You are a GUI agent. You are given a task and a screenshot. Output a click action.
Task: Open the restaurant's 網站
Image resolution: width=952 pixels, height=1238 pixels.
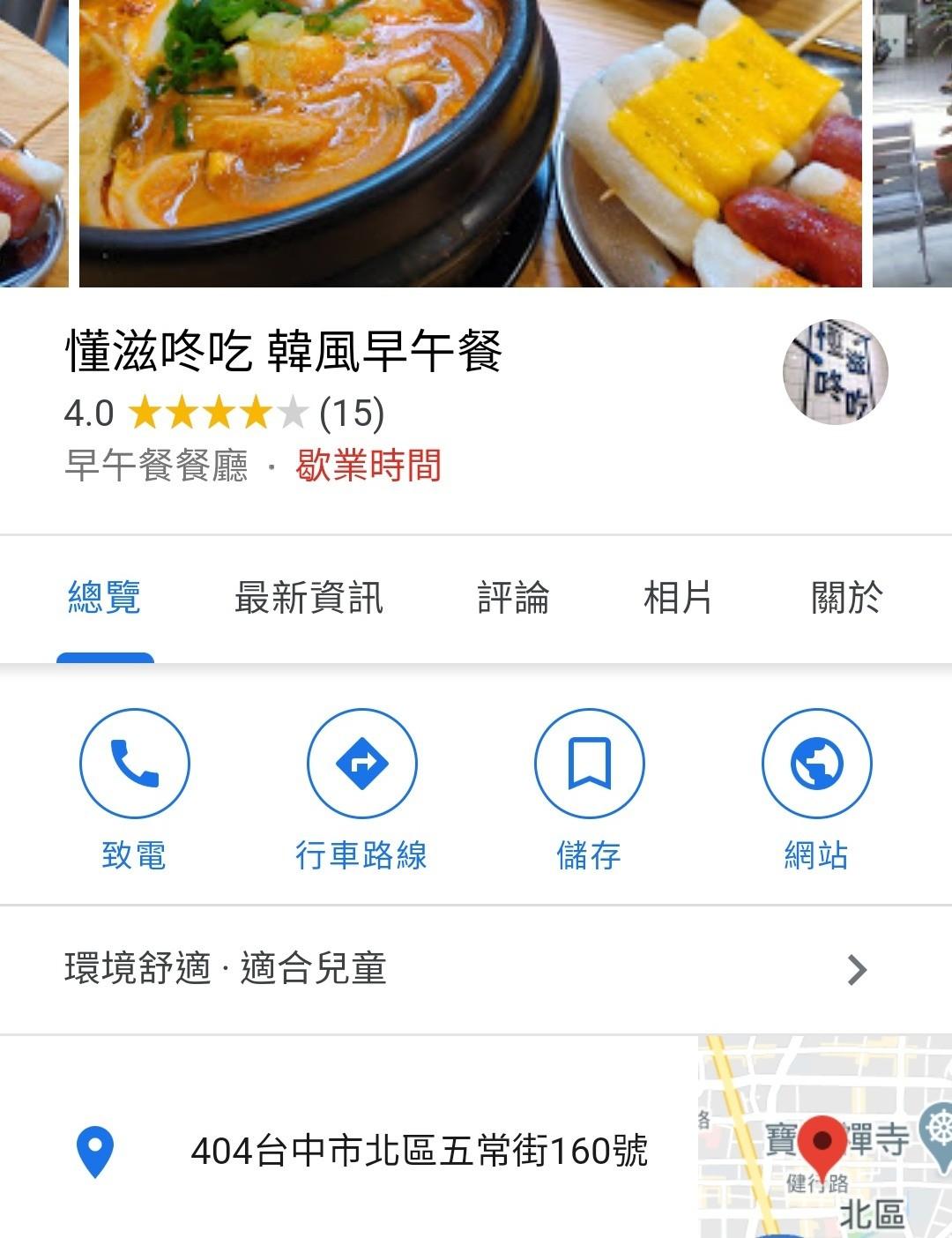coord(816,764)
